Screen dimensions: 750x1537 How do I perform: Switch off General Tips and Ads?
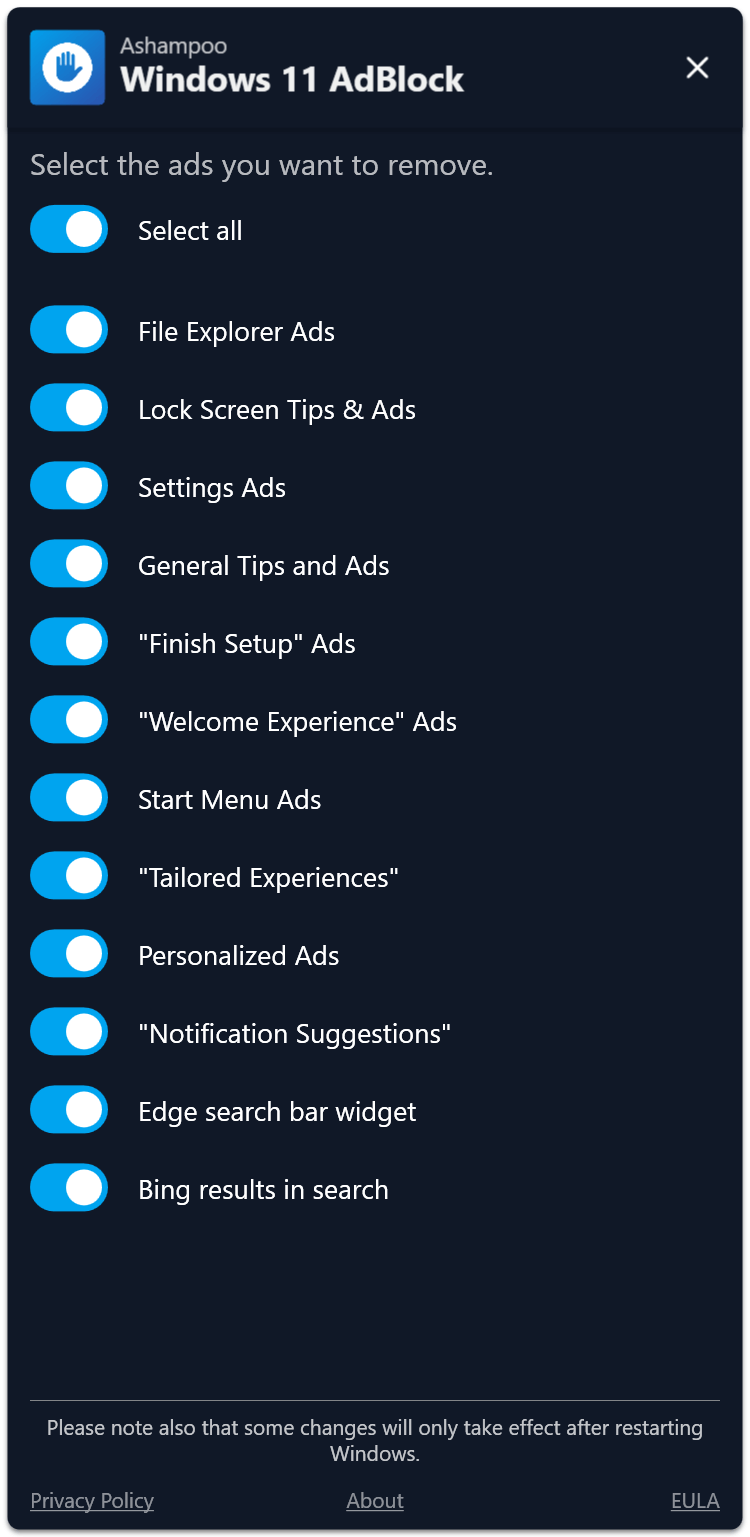tap(69, 564)
